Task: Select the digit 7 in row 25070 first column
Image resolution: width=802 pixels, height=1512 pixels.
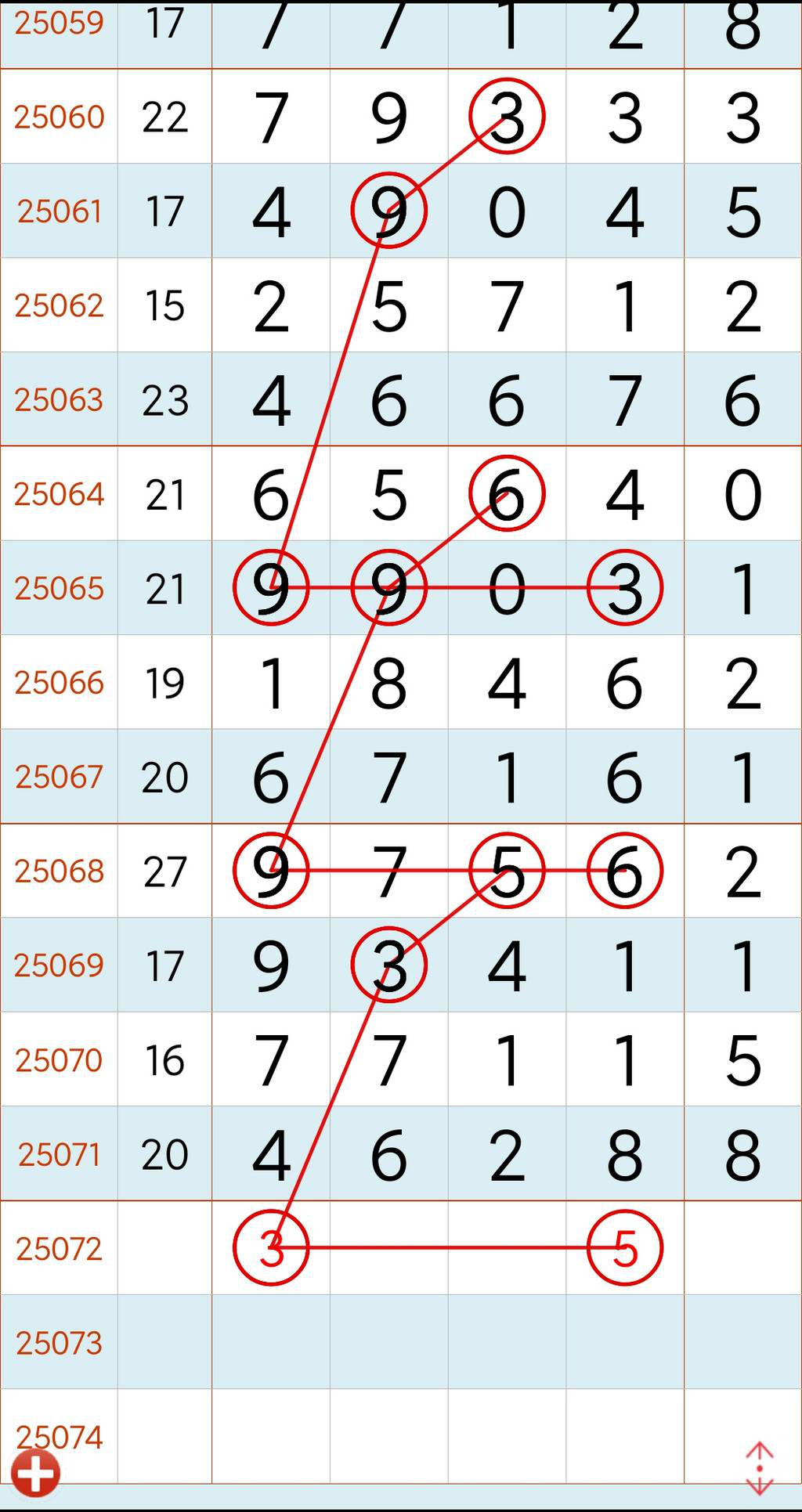Action: tap(271, 1059)
